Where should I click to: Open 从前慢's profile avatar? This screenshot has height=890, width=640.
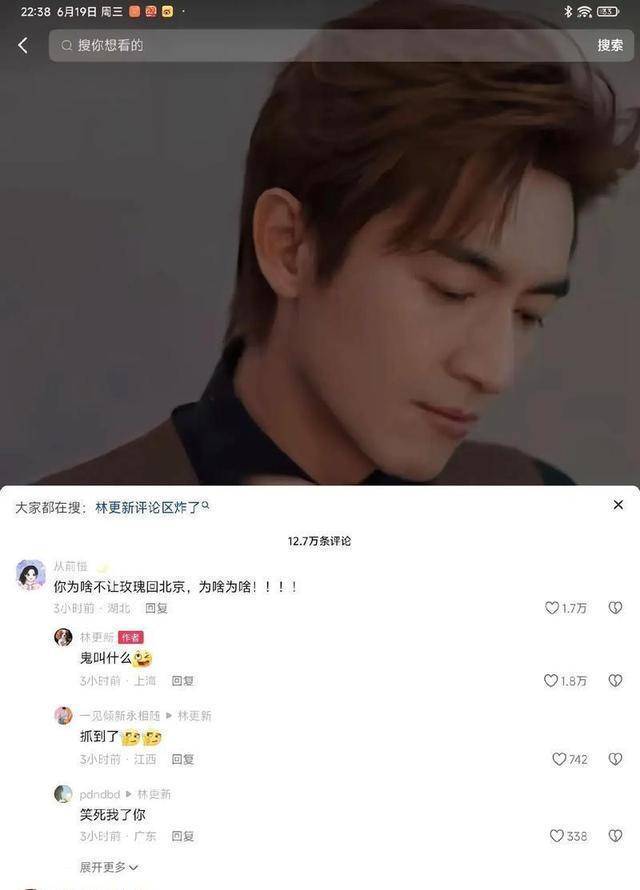[x=31, y=575]
